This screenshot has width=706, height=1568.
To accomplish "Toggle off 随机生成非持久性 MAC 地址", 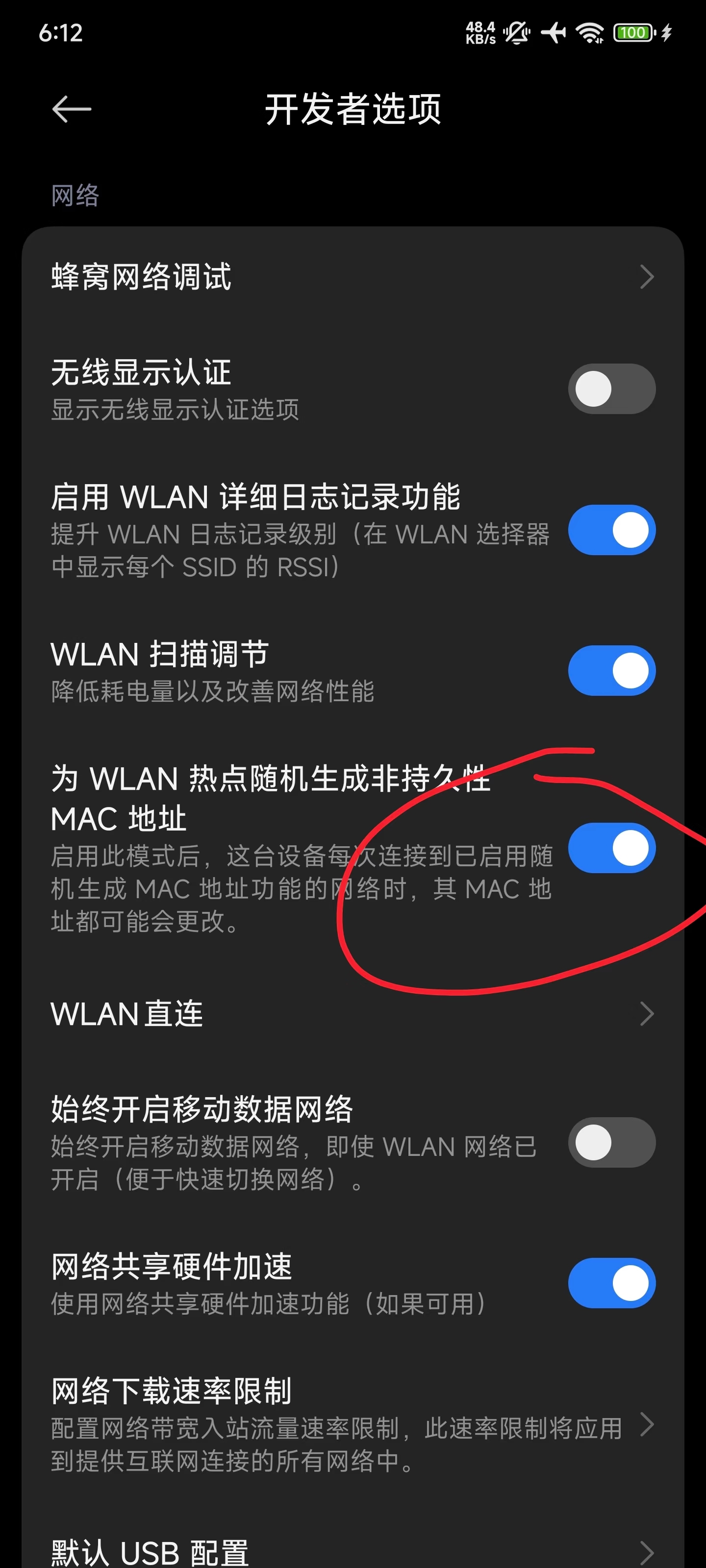I will [611, 848].
